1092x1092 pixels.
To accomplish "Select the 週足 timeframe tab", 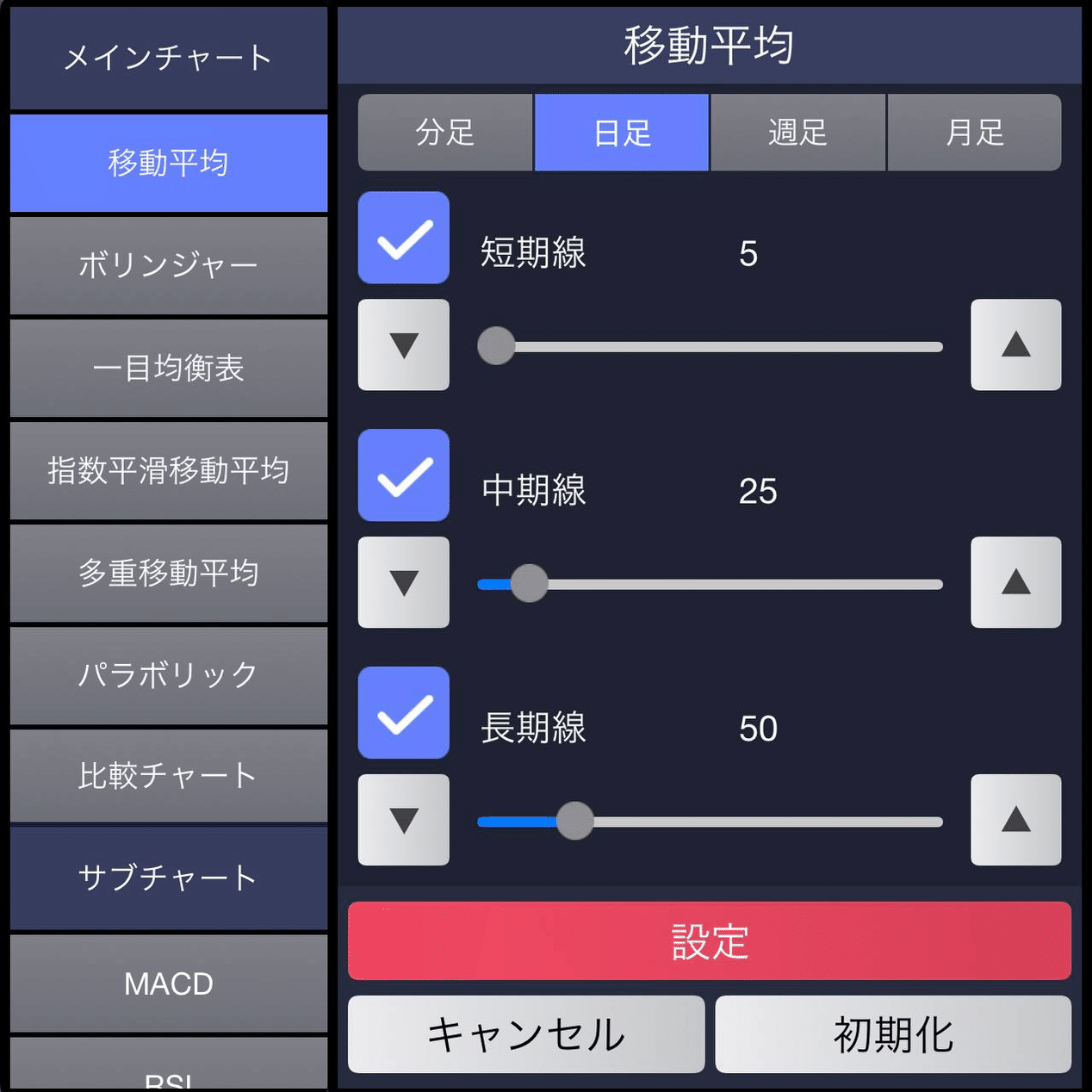I will [797, 133].
